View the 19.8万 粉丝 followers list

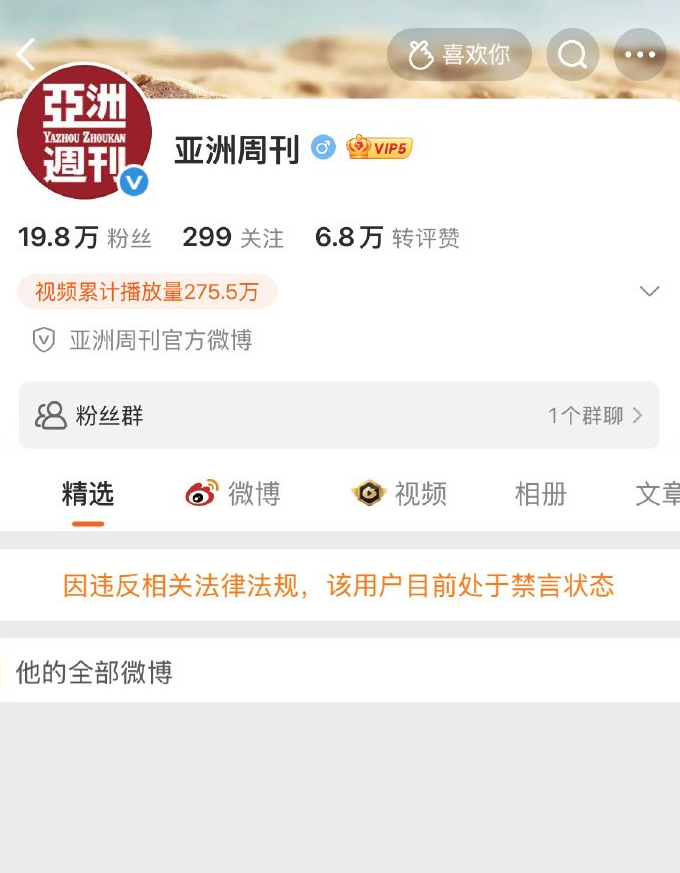pyautogui.click(x=85, y=238)
